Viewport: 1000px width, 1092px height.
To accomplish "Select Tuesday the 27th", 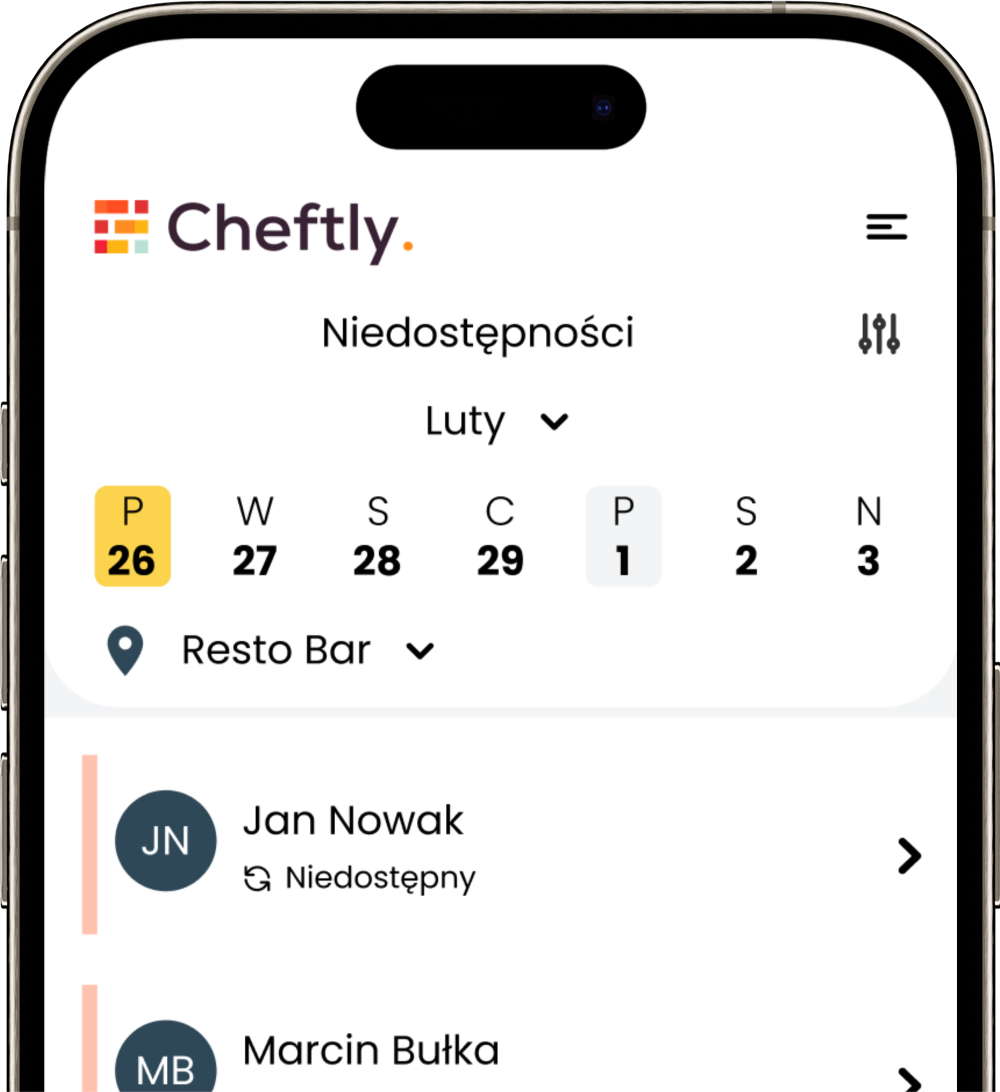I will point(255,536).
